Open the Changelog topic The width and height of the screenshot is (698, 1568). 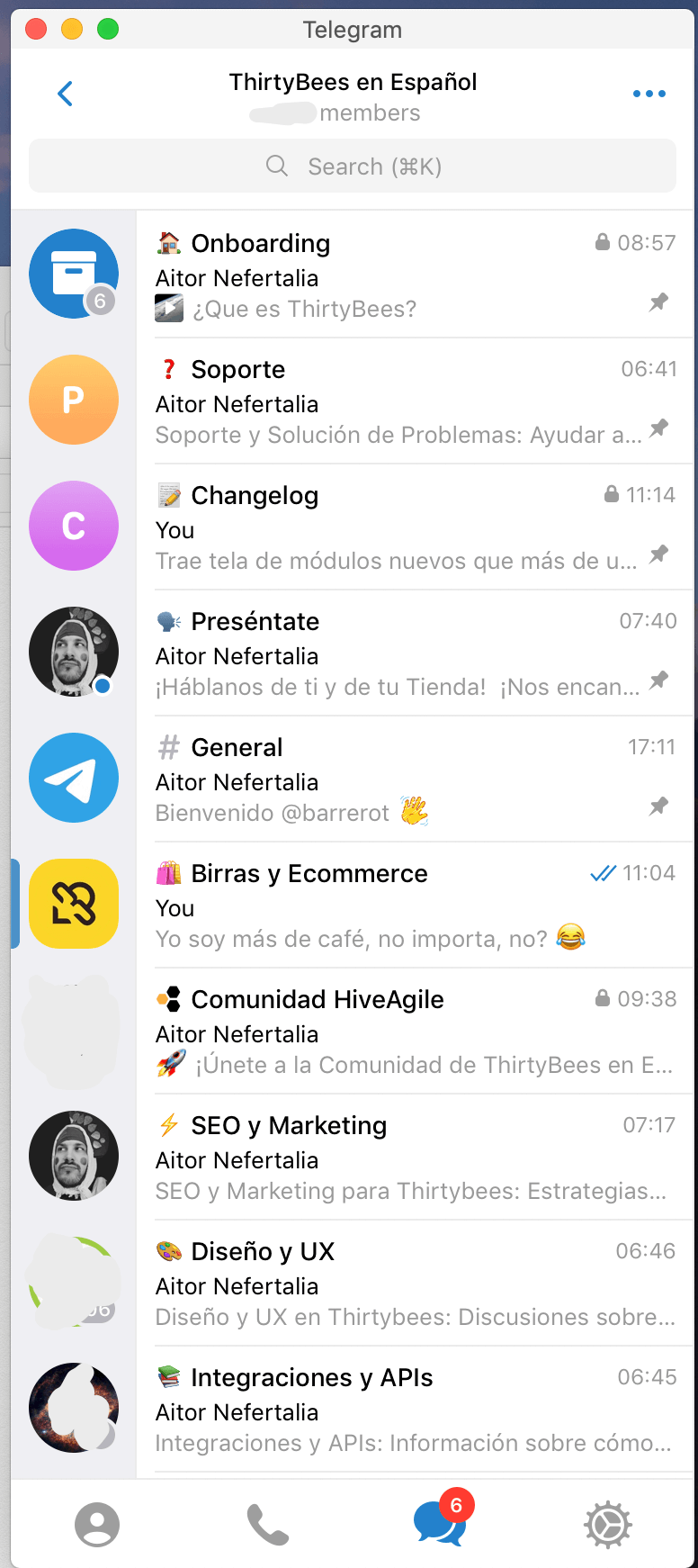(415, 527)
